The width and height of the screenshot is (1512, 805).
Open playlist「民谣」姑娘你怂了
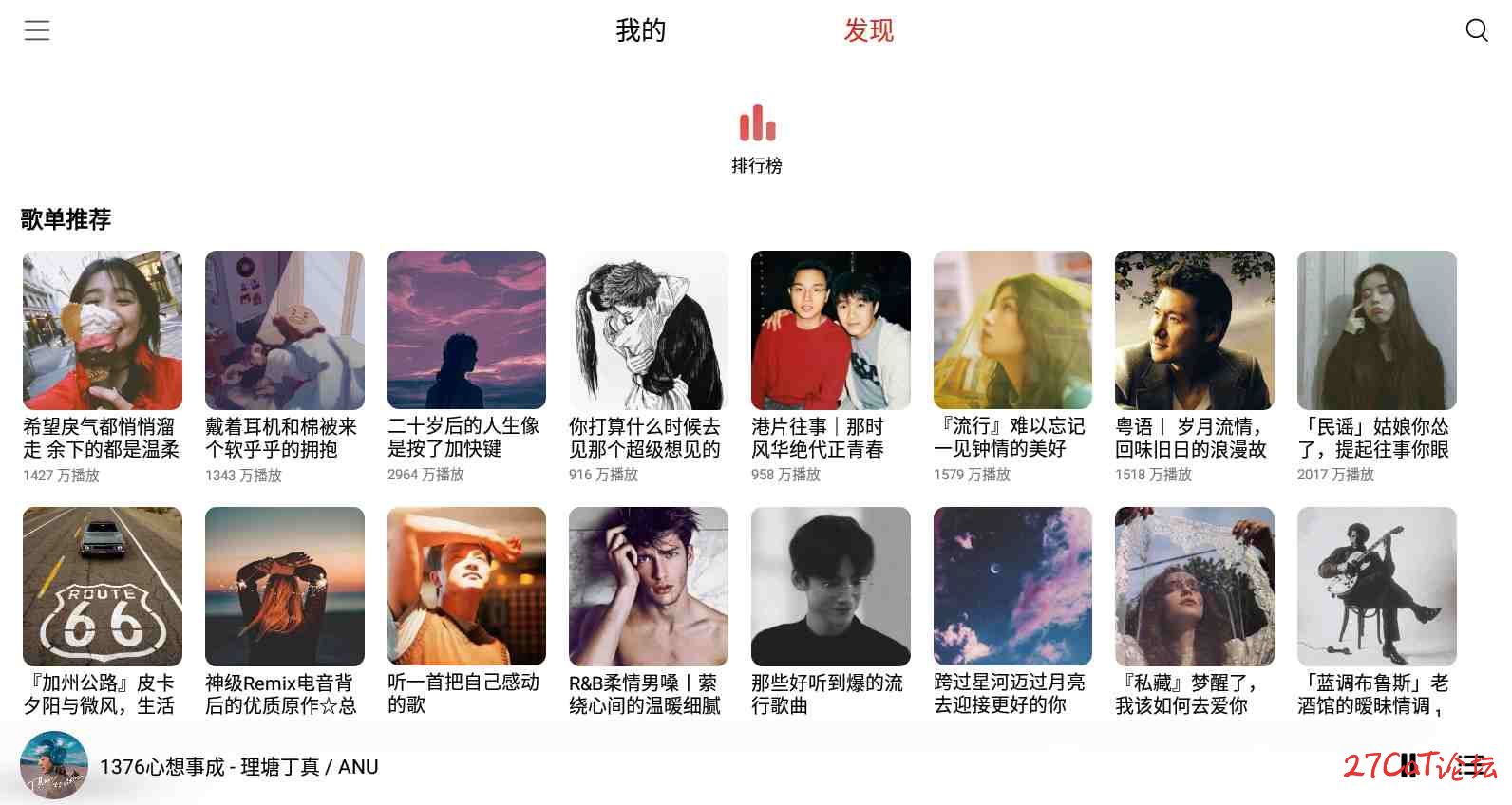[1377, 330]
